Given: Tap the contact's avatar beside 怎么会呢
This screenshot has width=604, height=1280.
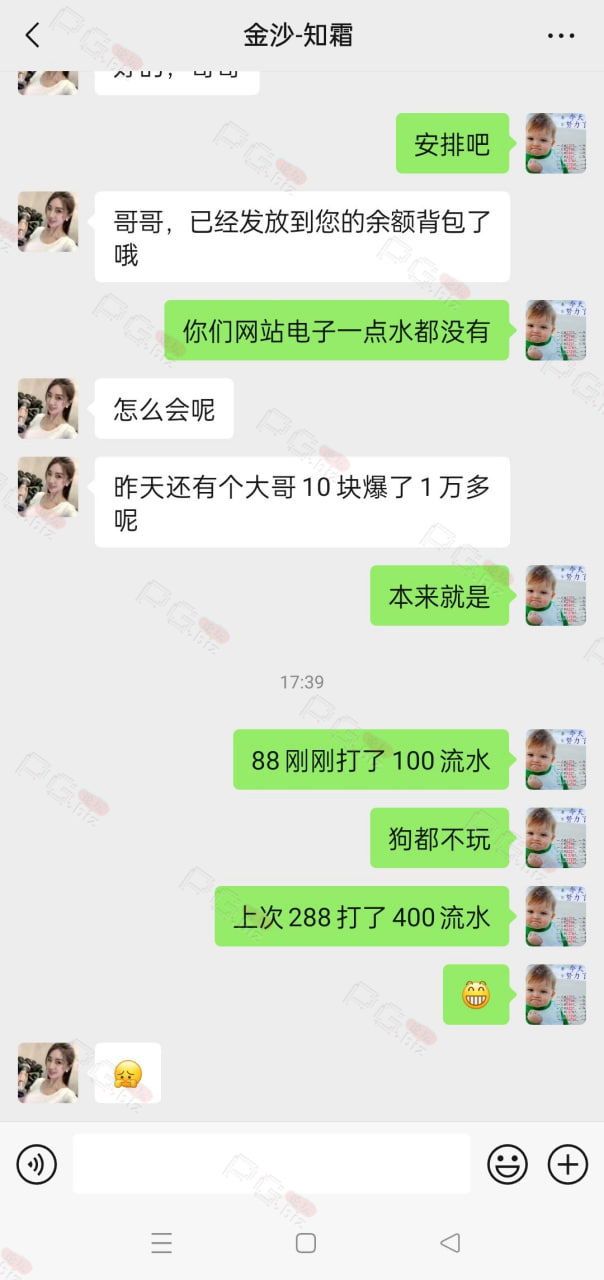Looking at the screenshot, I should [x=48, y=408].
